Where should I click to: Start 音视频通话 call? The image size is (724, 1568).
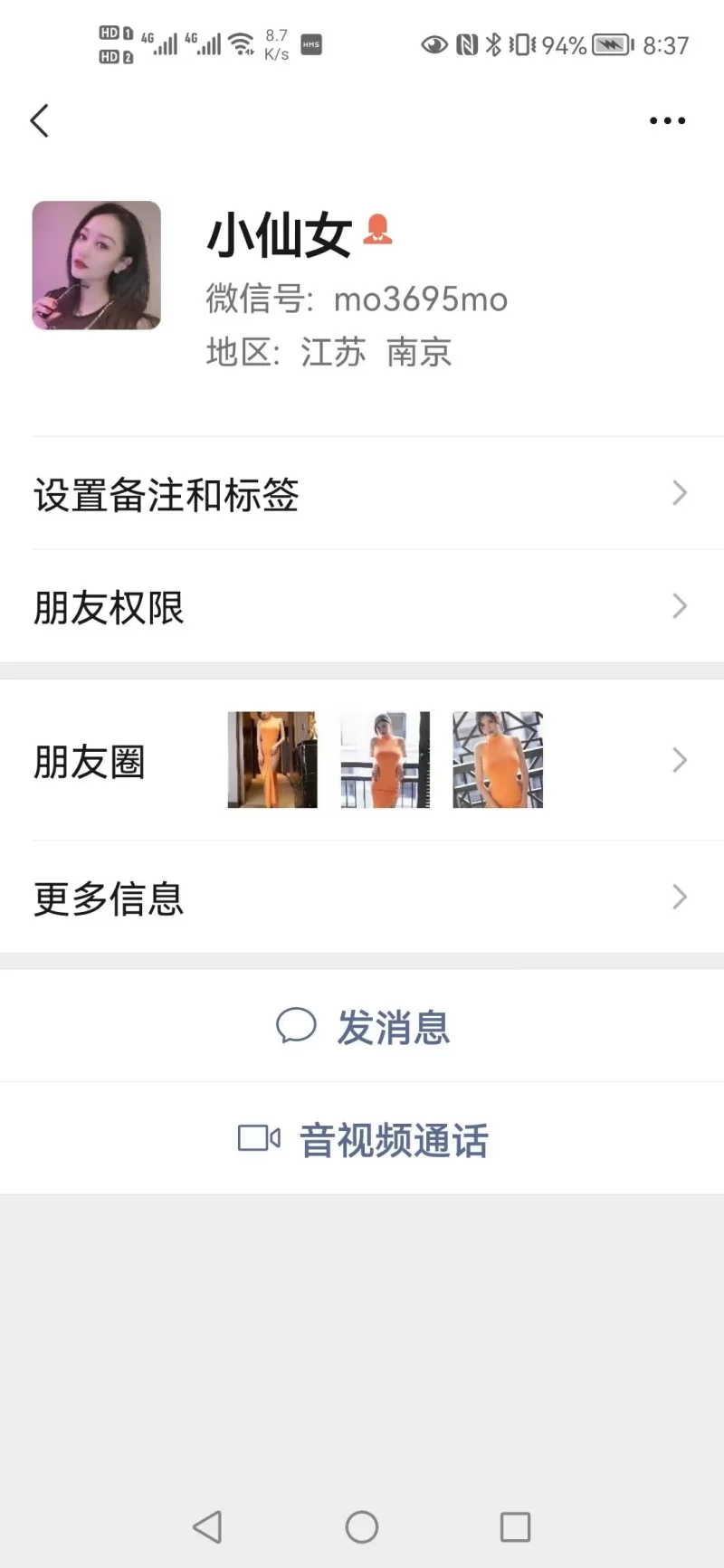tap(364, 1139)
